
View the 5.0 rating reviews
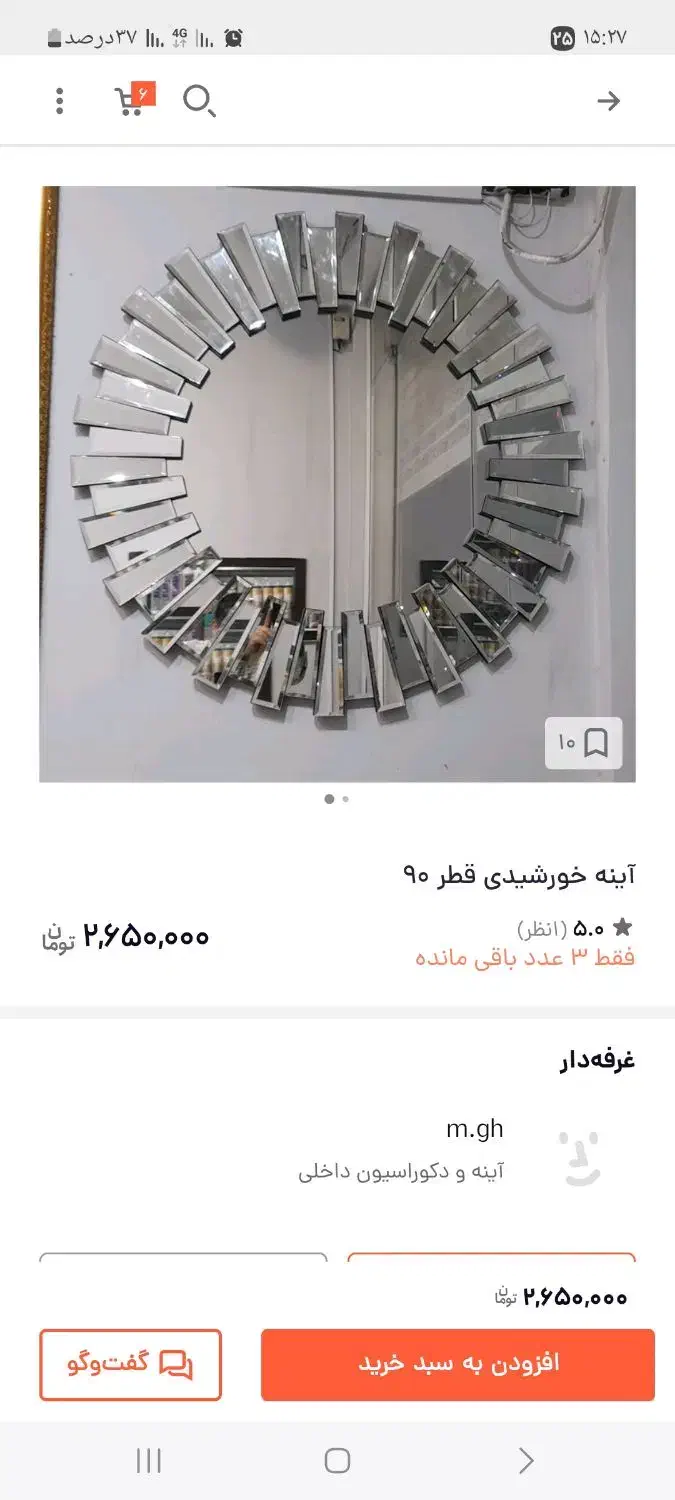click(x=575, y=929)
